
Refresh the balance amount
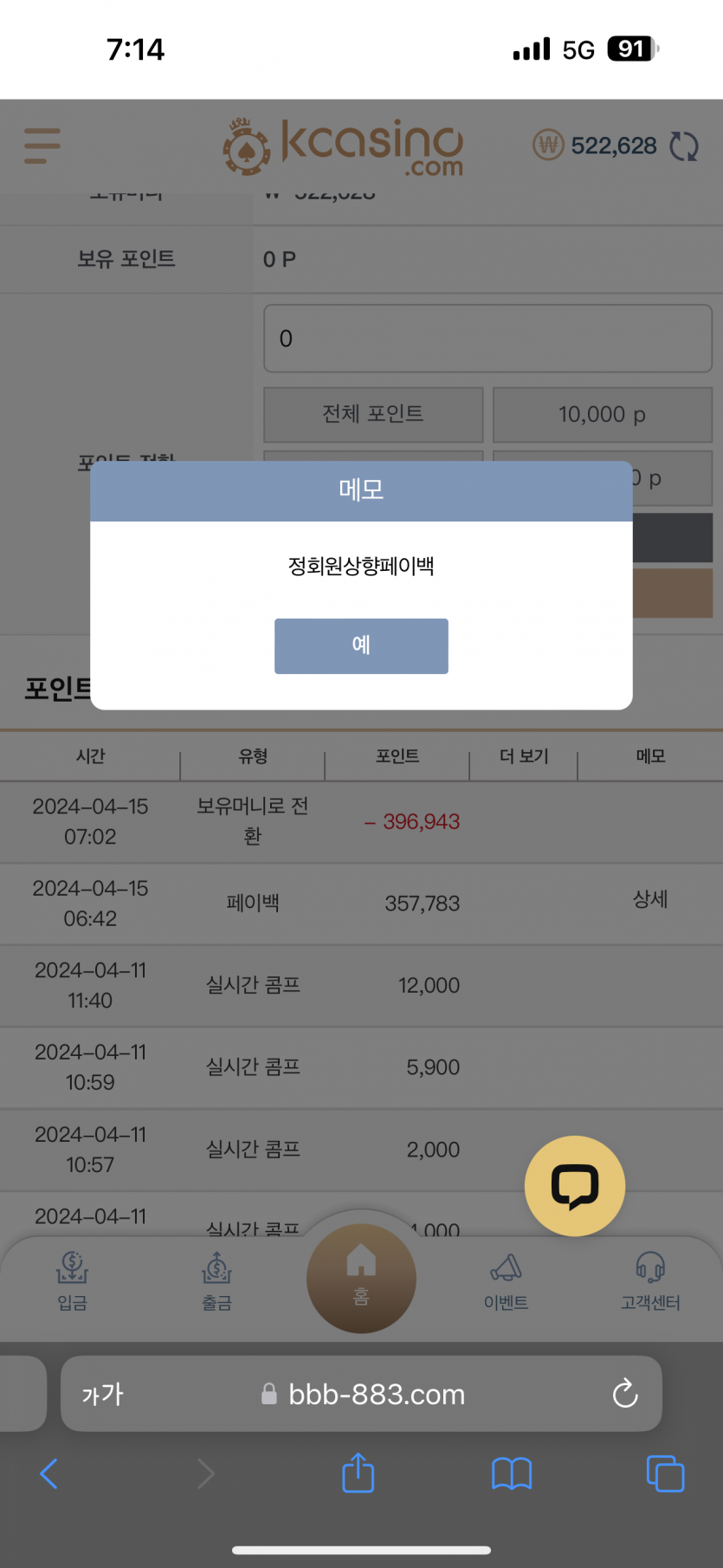coord(684,146)
